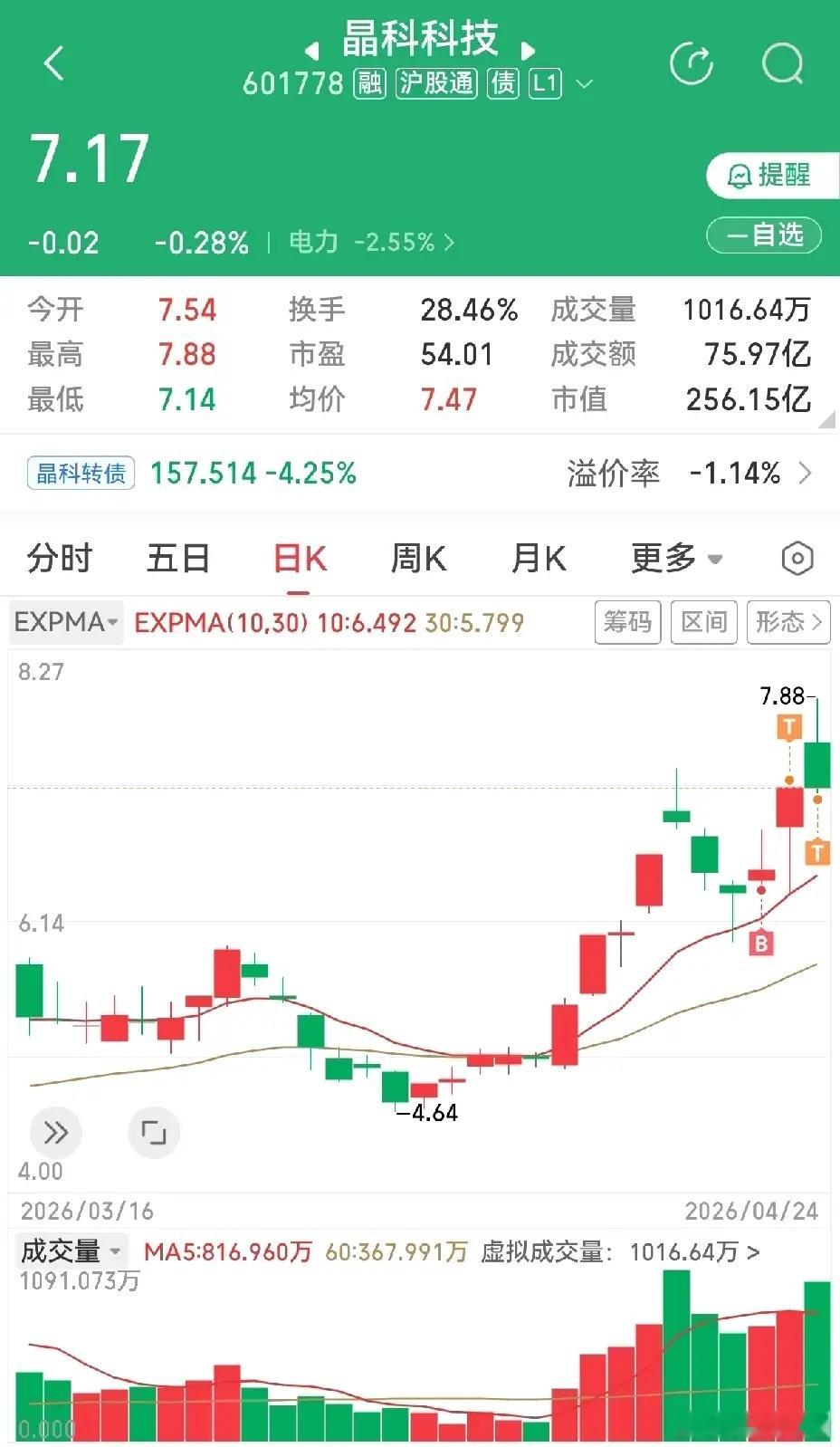The image size is (840, 1447).
Task: Switch to the 分时 intraday tab
Action: click(x=60, y=559)
